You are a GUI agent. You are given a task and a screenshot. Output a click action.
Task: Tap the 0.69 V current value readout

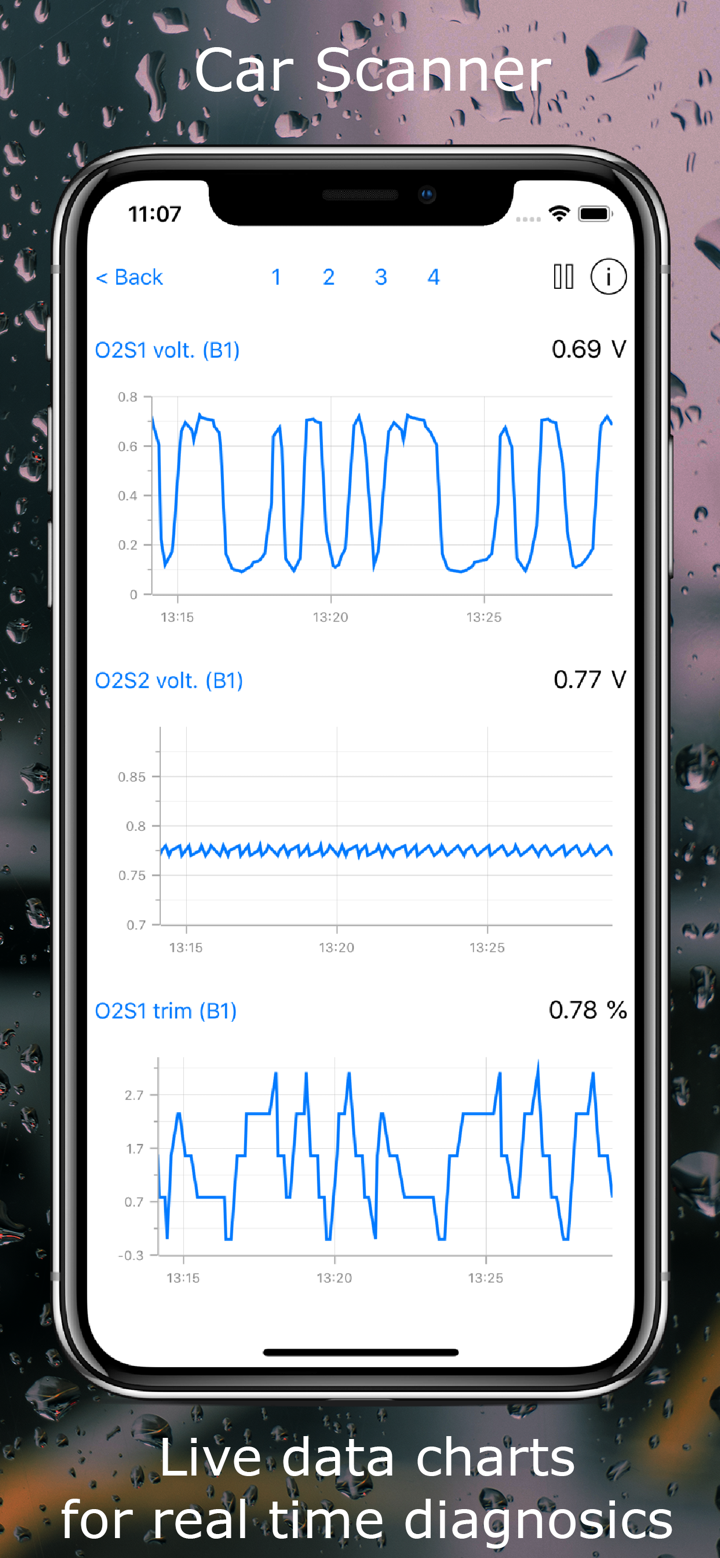click(588, 349)
